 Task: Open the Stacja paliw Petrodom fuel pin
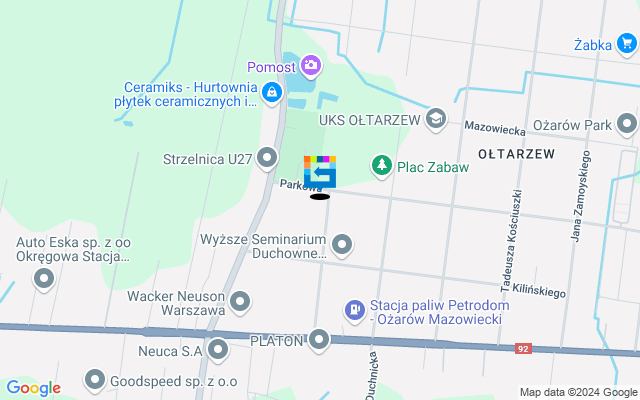[x=354, y=312]
